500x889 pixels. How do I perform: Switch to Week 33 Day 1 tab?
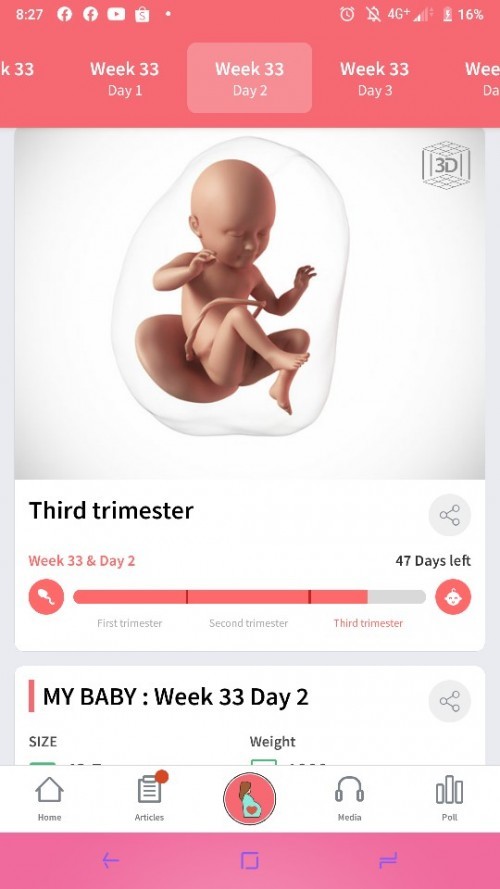point(125,78)
